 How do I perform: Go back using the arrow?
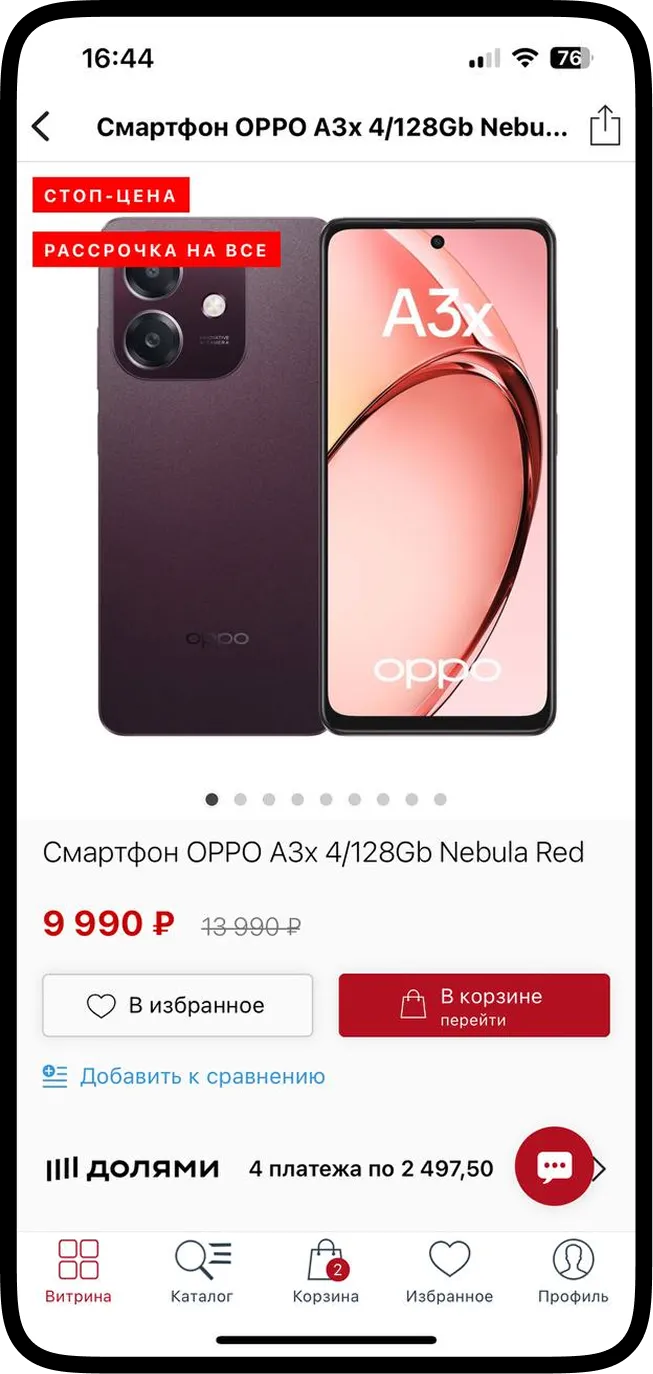click(x=40, y=127)
